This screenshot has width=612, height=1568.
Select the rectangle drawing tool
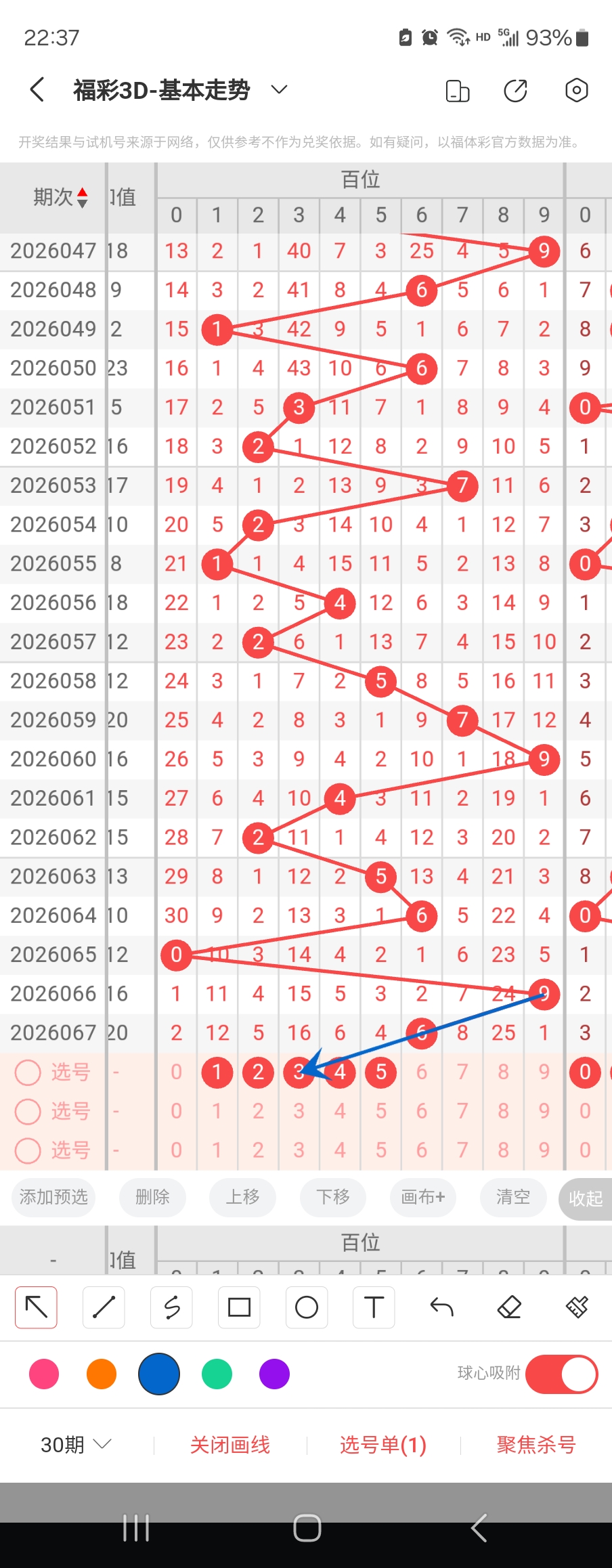pos(239,1307)
